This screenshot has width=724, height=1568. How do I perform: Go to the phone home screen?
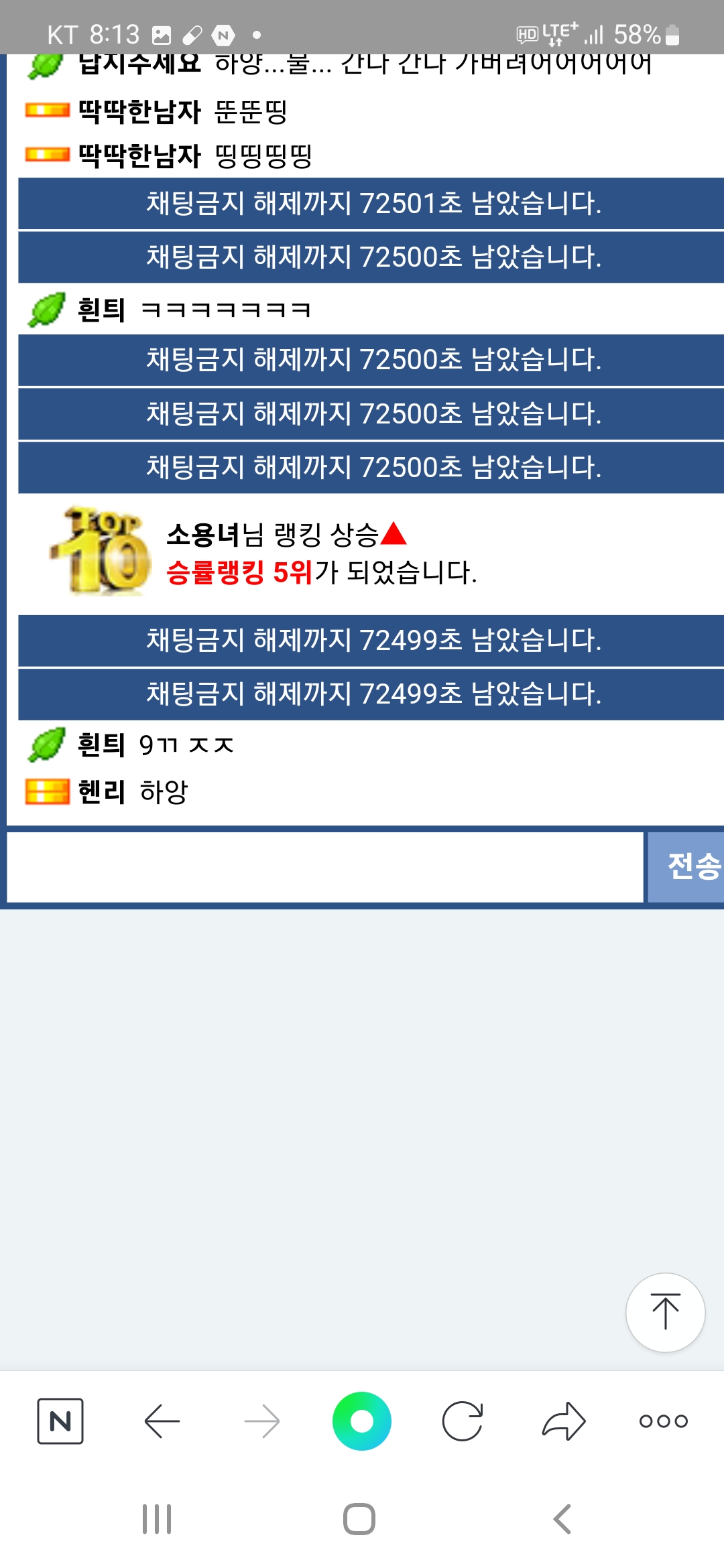(x=359, y=1519)
